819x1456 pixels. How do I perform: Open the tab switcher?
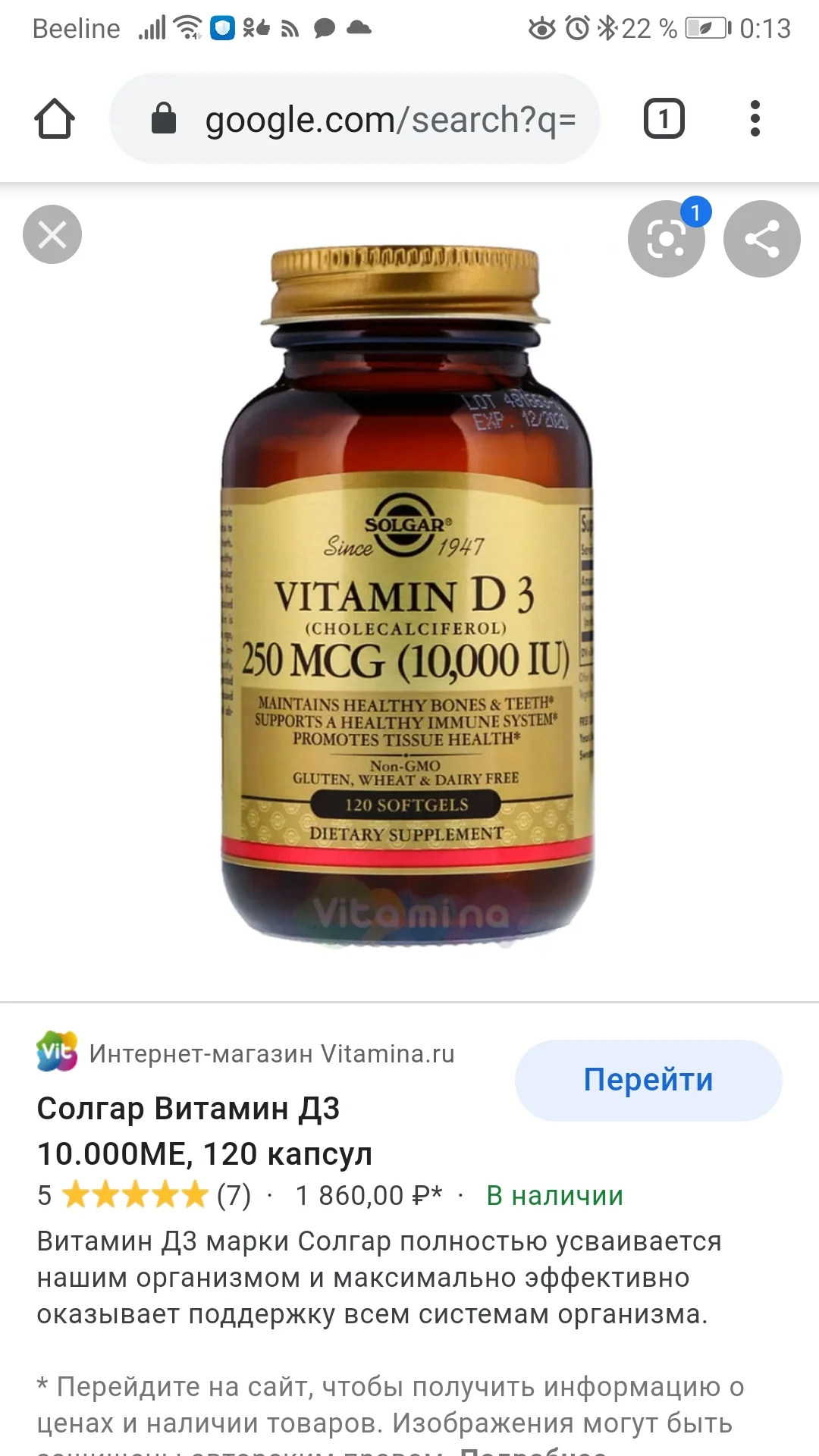point(664,119)
